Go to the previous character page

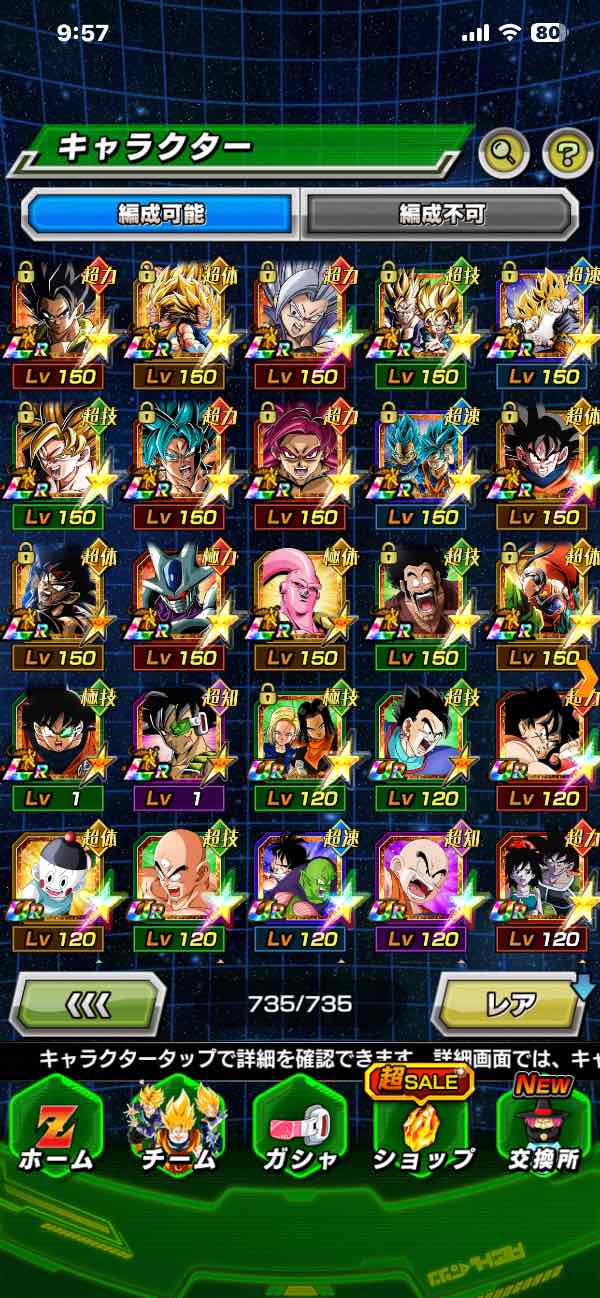pos(88,1002)
